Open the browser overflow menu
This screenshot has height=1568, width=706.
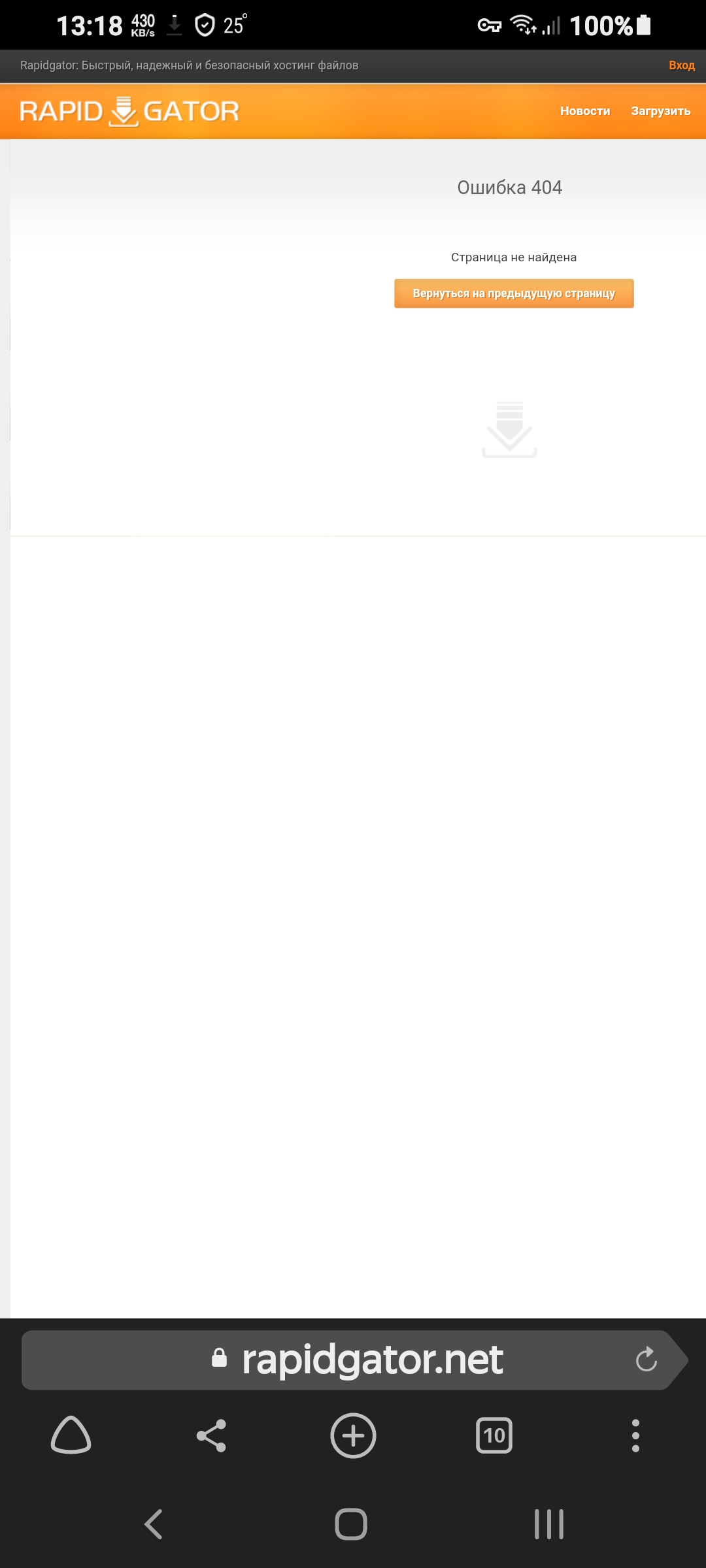pos(635,1435)
